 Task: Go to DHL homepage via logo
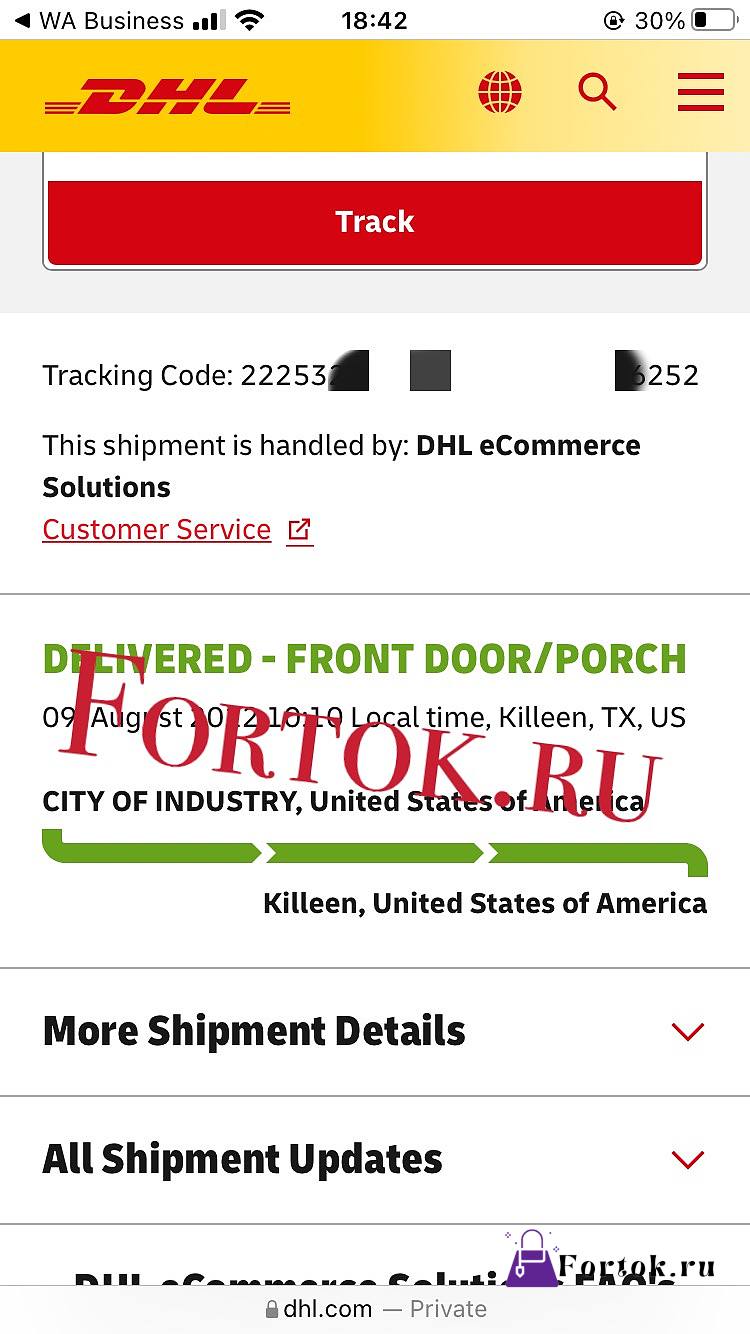[167, 97]
